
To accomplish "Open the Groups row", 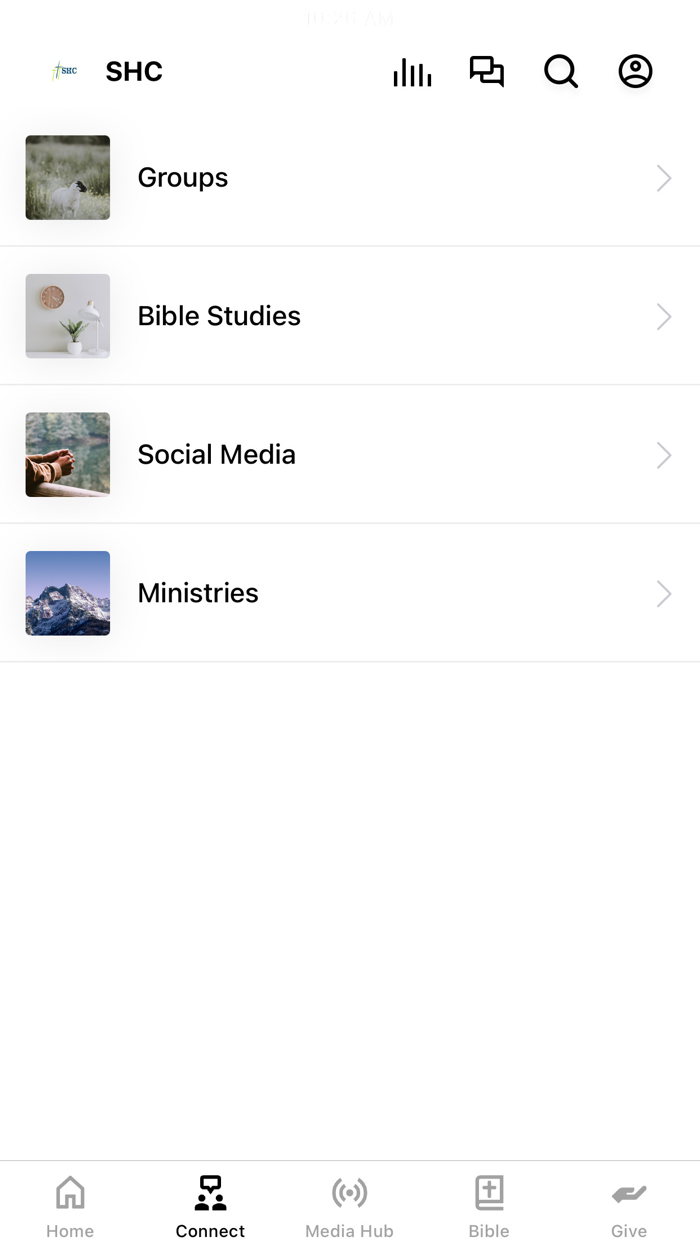I will (x=350, y=178).
